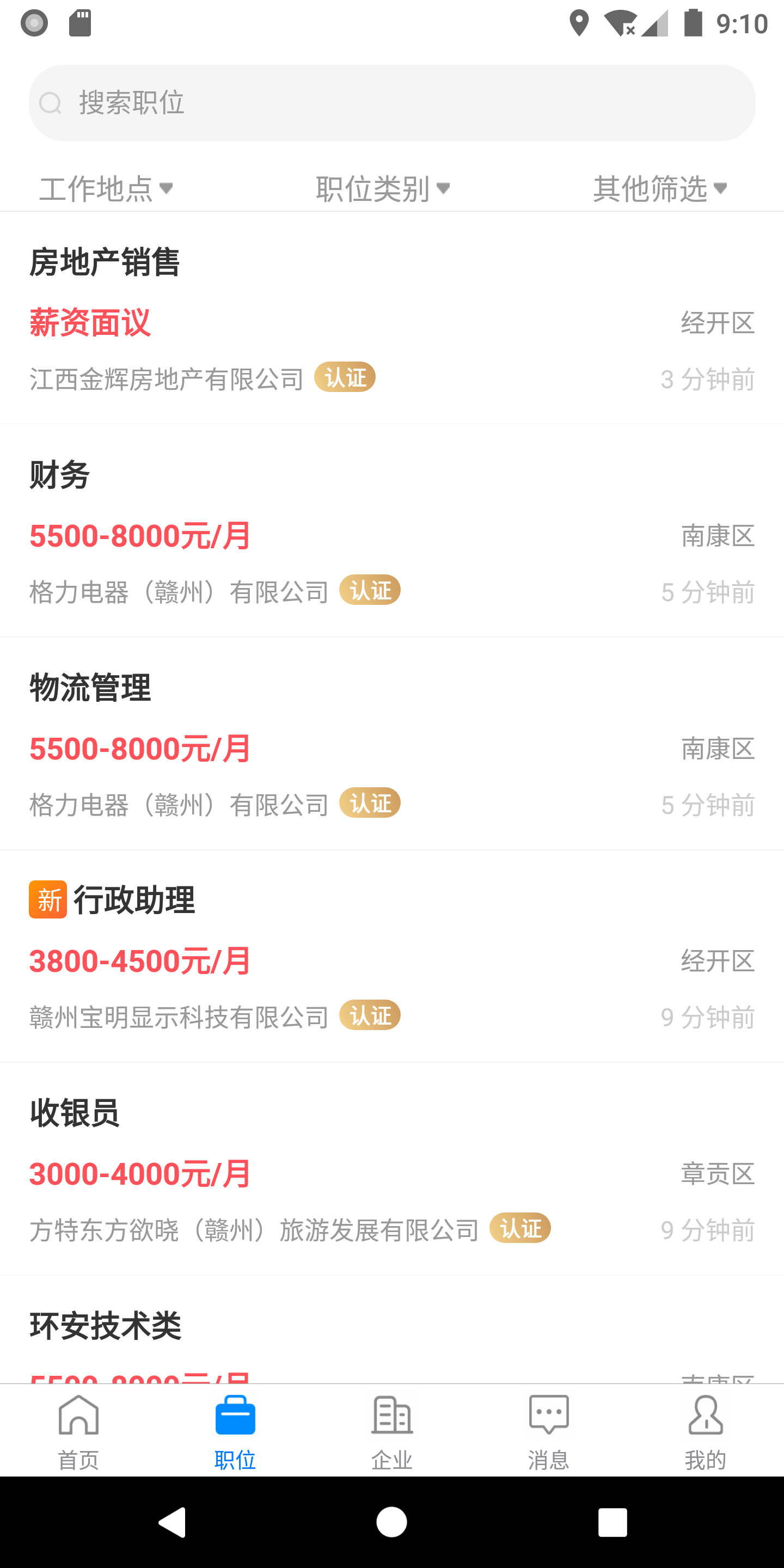This screenshot has width=784, height=1568.
Task: Click the 认证 badge beside 赣州宝明显示科技有限公司
Action: [370, 1015]
